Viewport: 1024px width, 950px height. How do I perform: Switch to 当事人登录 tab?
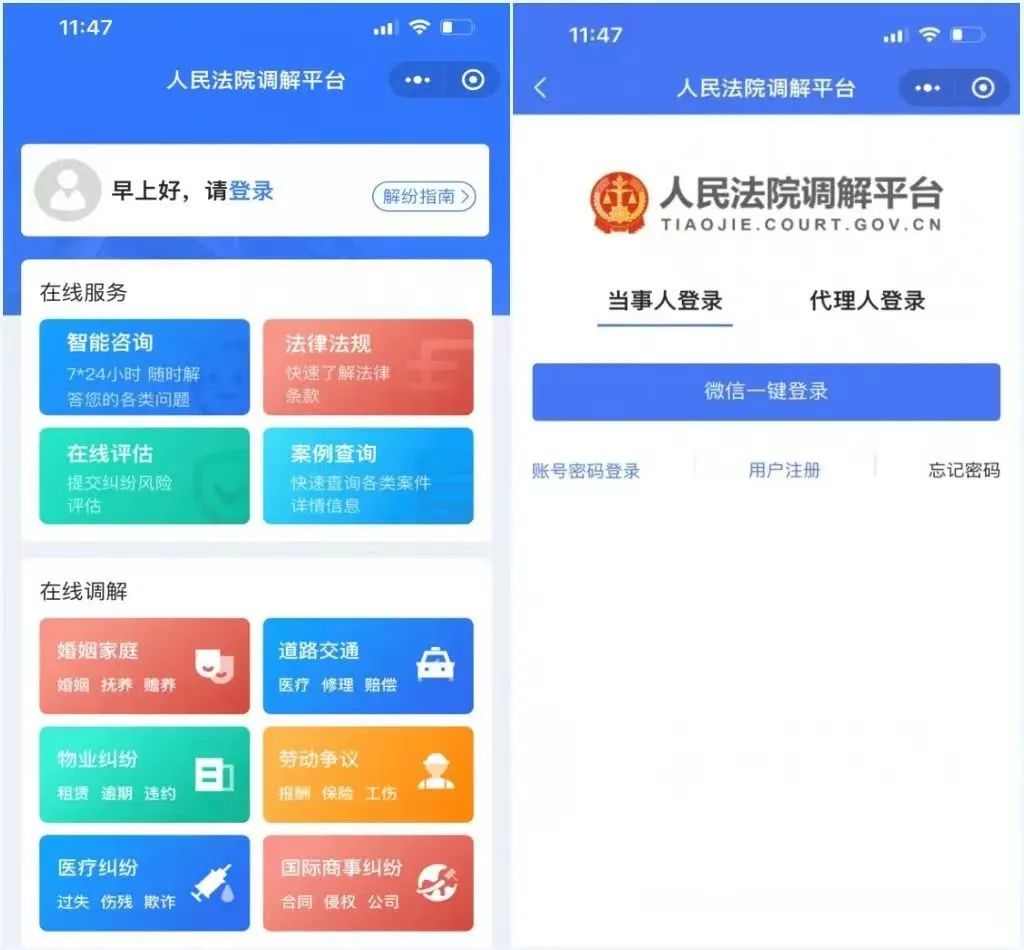tap(665, 301)
